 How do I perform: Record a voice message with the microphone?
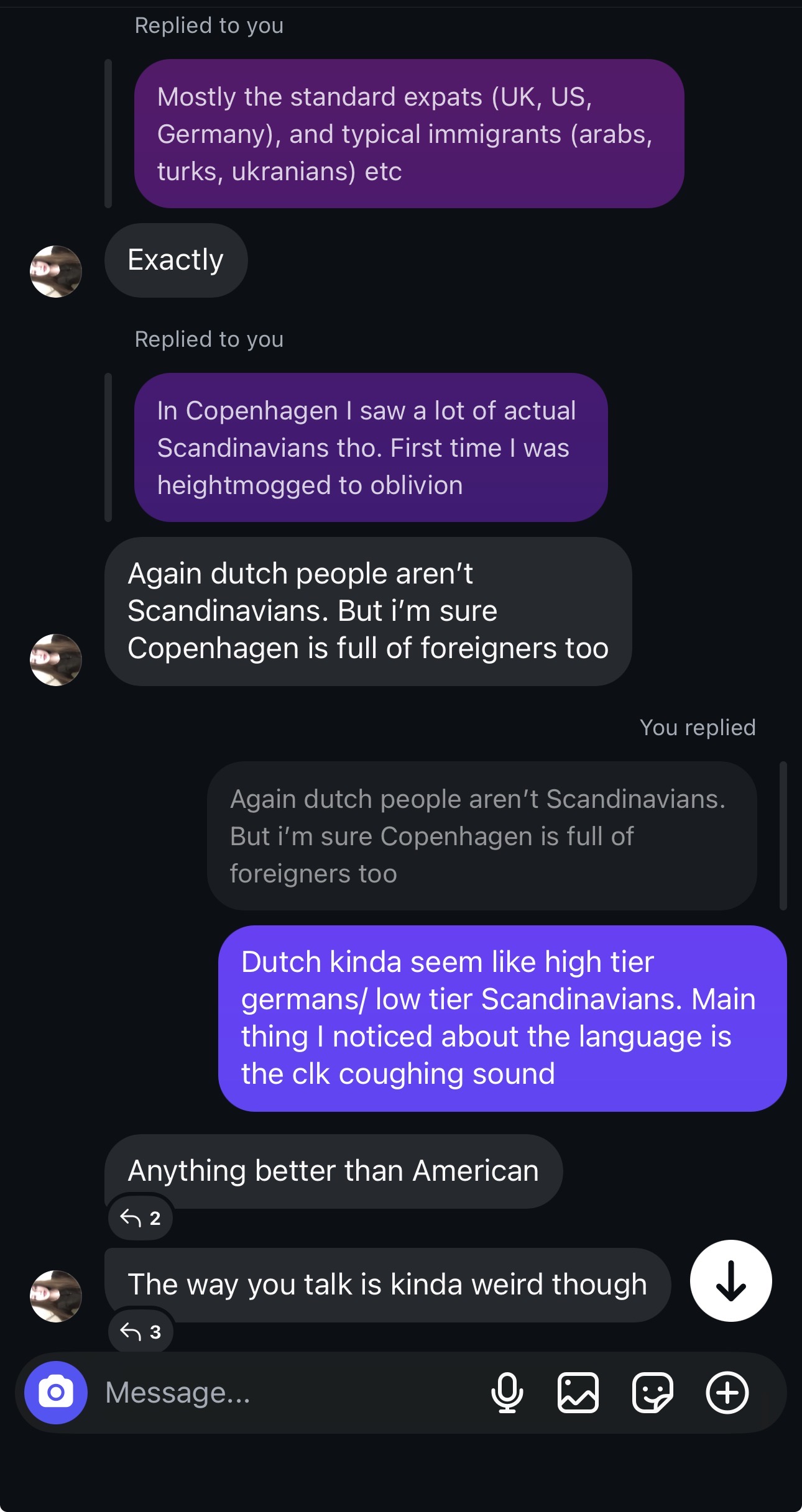coord(507,1393)
